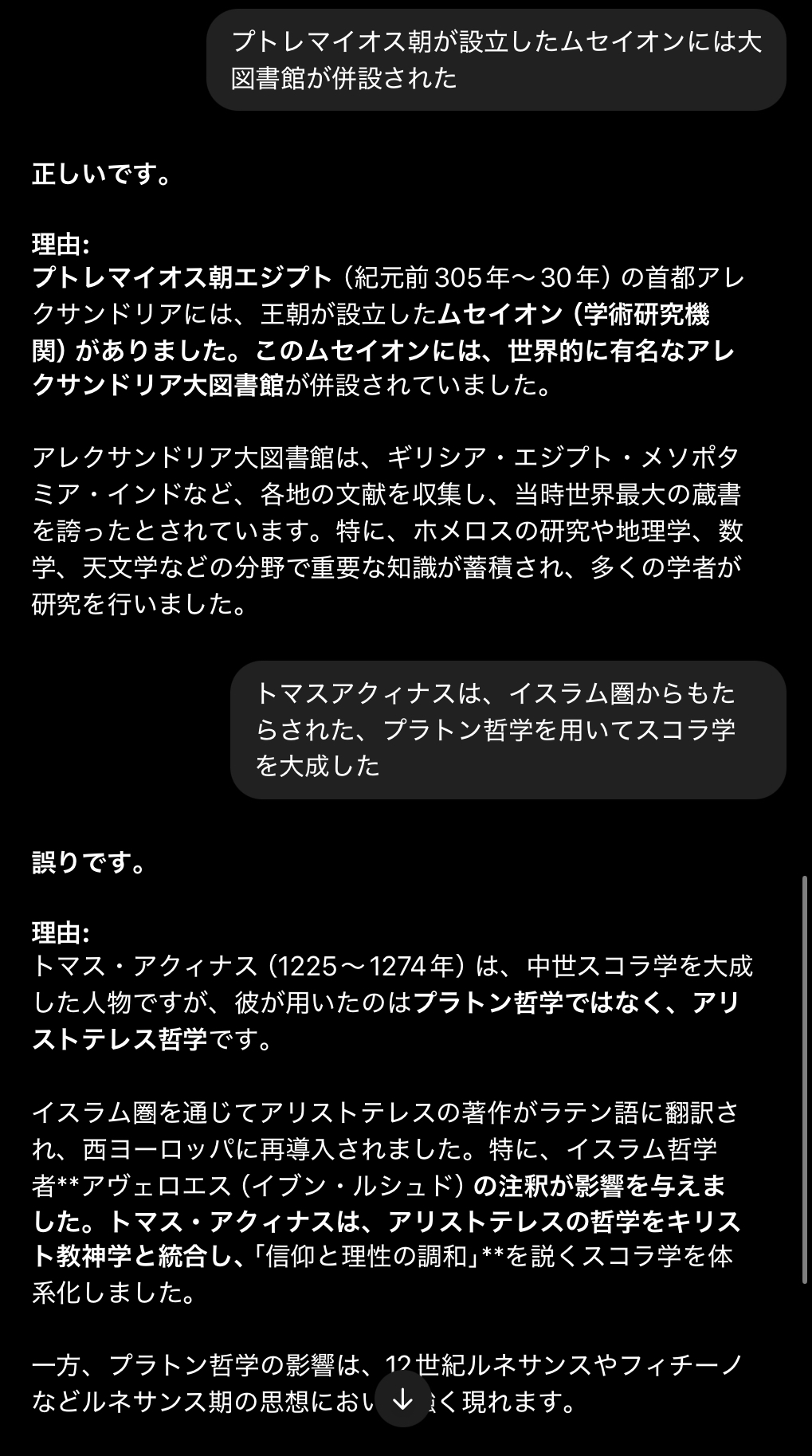Jump to the latest message using the down arrow

403,1399
